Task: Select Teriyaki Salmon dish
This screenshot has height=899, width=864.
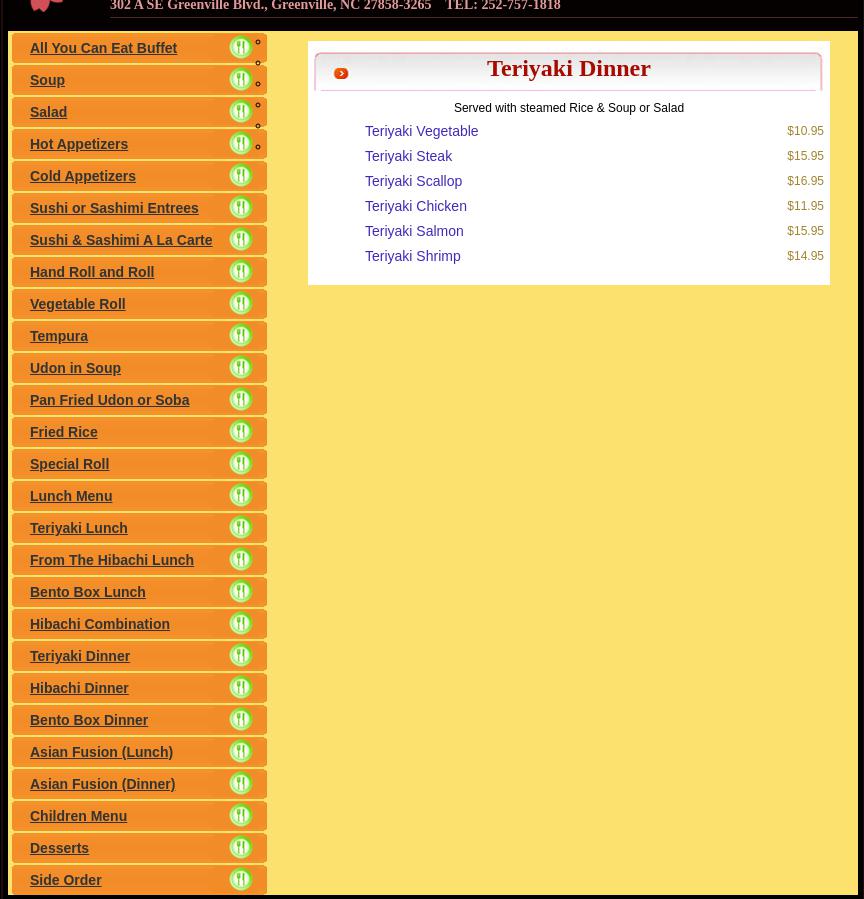Action: pos(413,231)
